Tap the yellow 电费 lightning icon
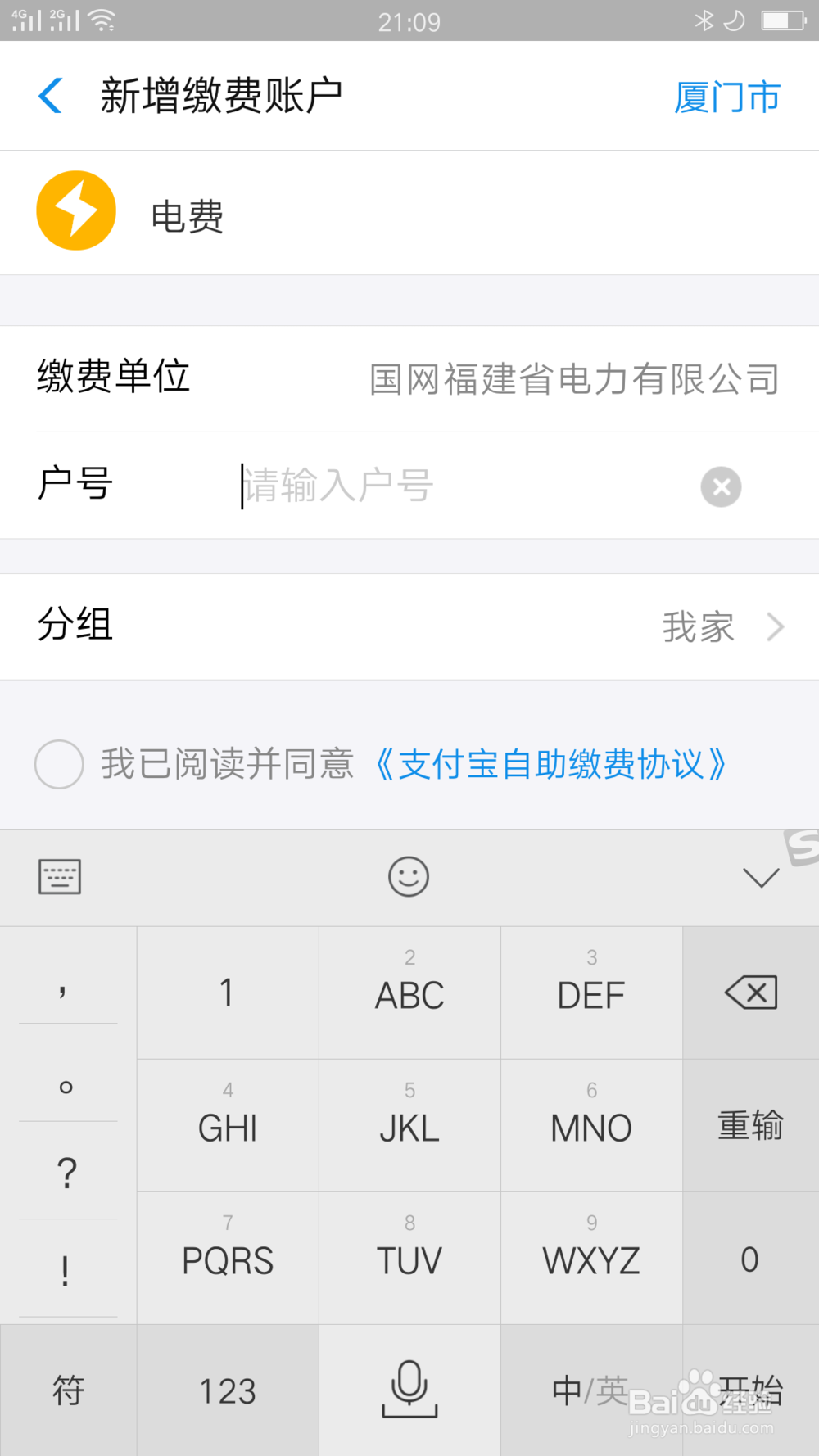The height and width of the screenshot is (1456, 819). click(75, 210)
